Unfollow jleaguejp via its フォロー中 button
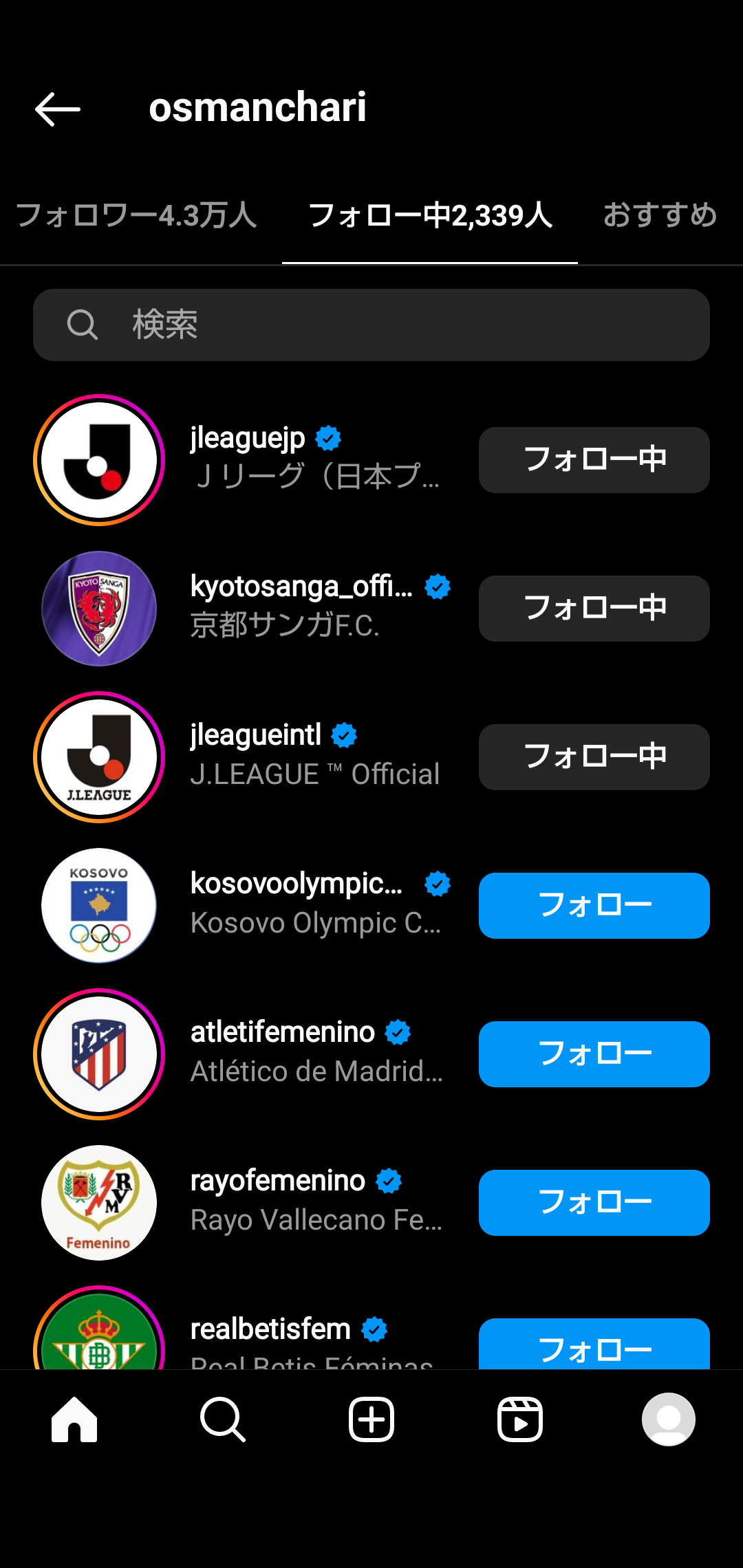743x1568 pixels. [594, 460]
